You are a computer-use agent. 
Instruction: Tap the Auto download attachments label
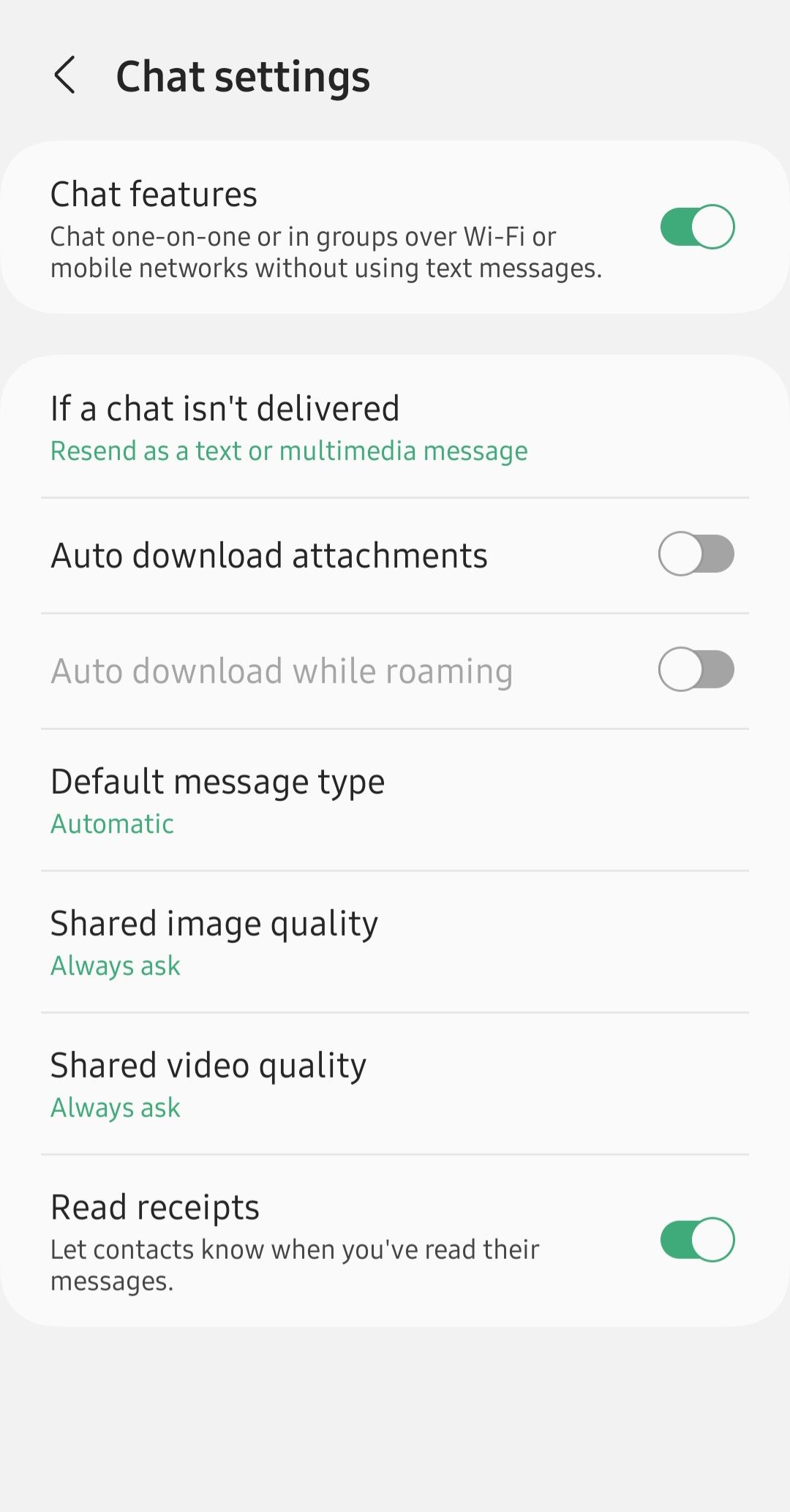tap(269, 554)
